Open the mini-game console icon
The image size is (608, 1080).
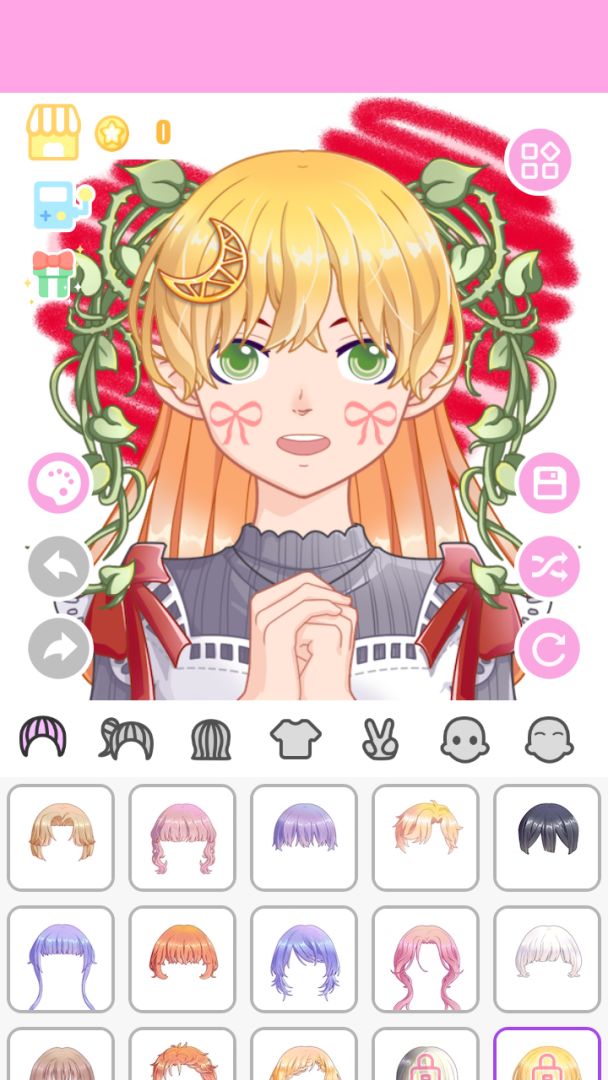pyautogui.click(x=60, y=204)
